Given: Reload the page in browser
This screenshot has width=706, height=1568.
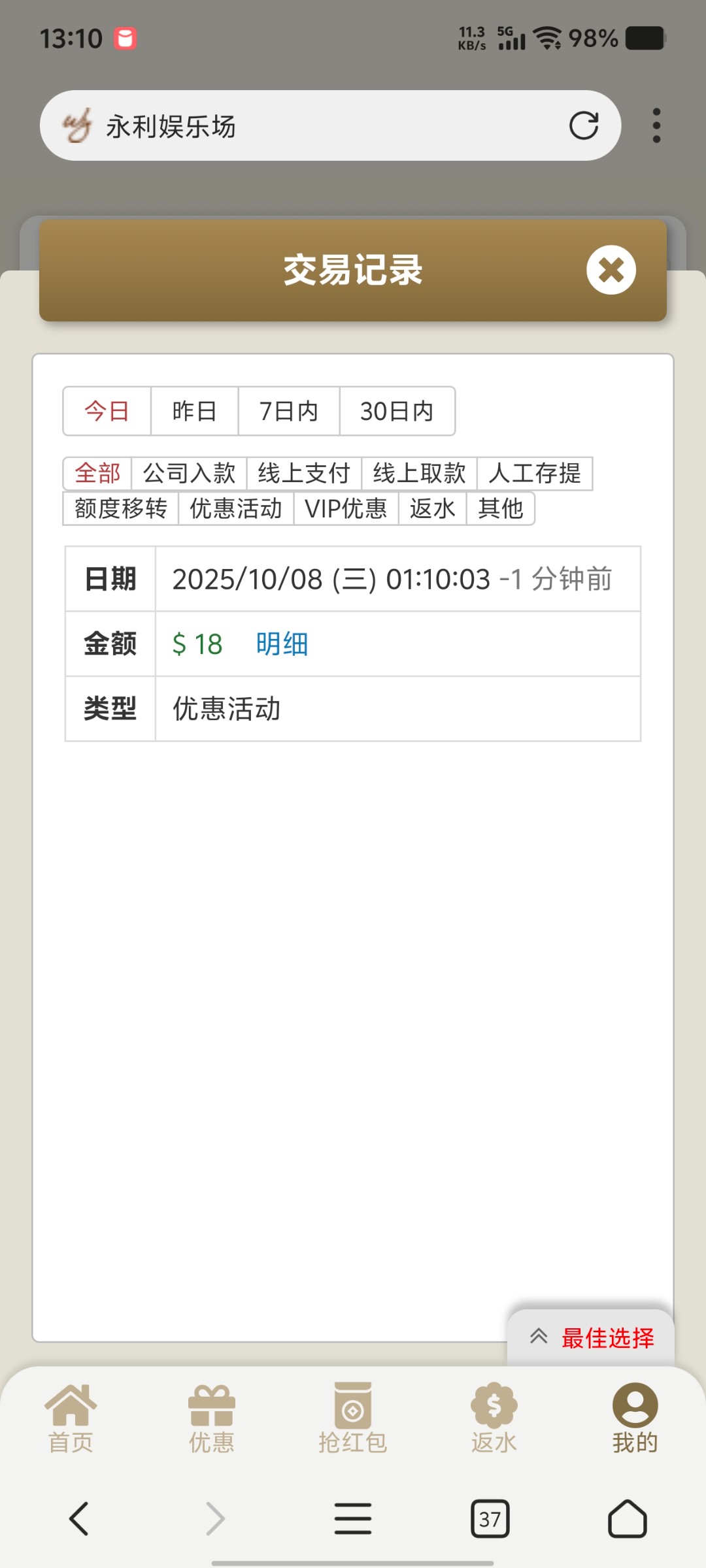Looking at the screenshot, I should click(583, 126).
